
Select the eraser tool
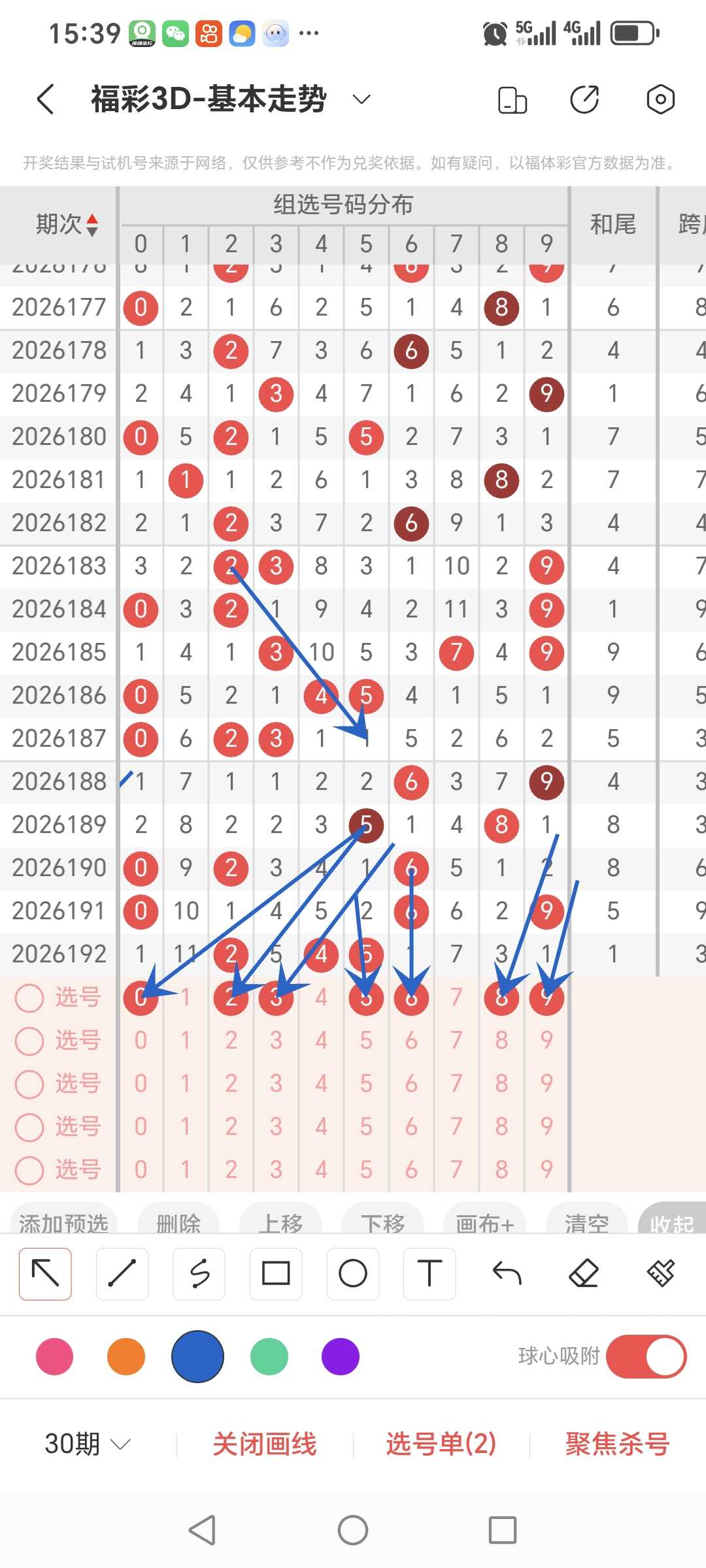[584, 1273]
